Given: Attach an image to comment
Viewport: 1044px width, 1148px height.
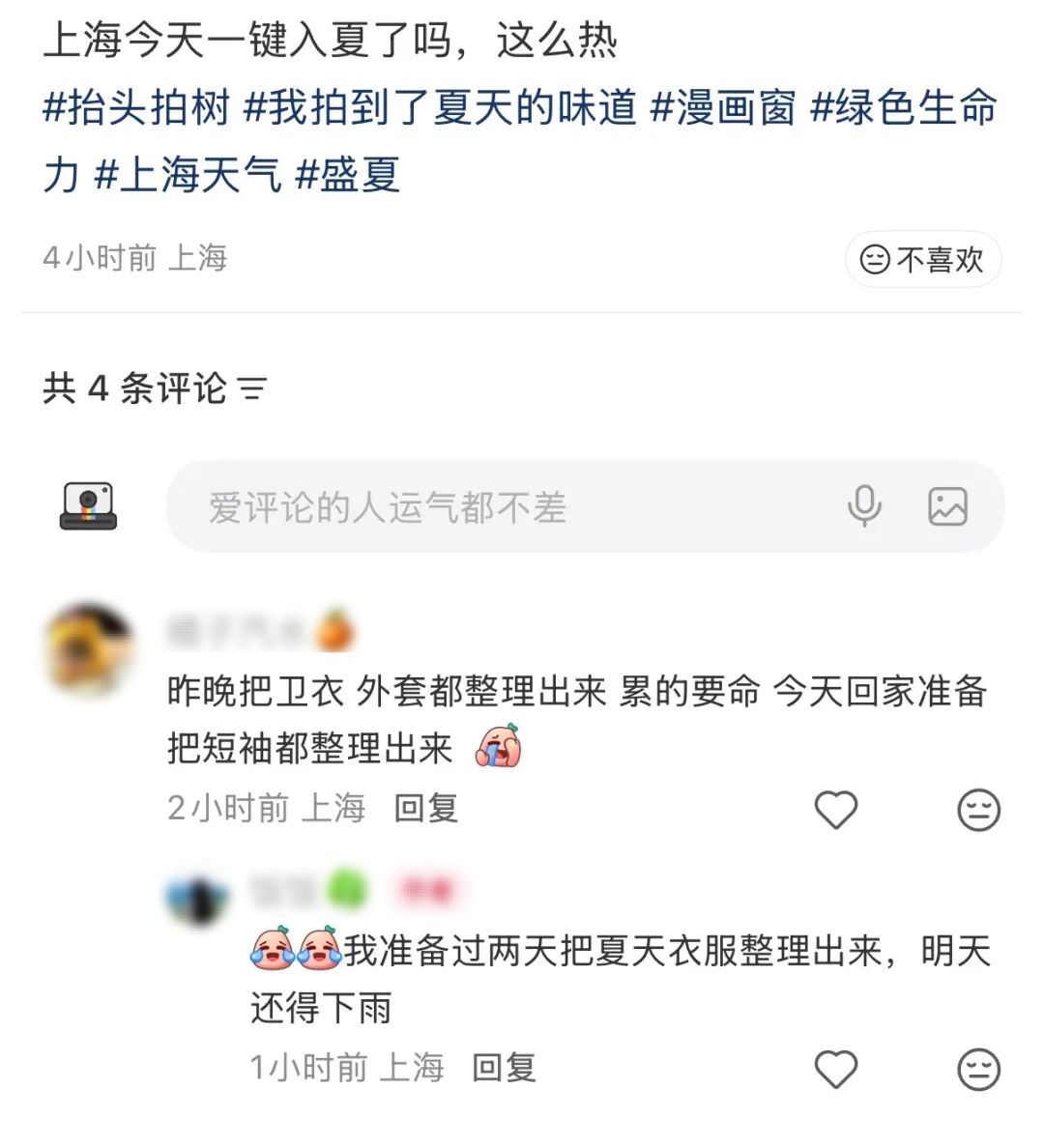Looking at the screenshot, I should tap(947, 506).
